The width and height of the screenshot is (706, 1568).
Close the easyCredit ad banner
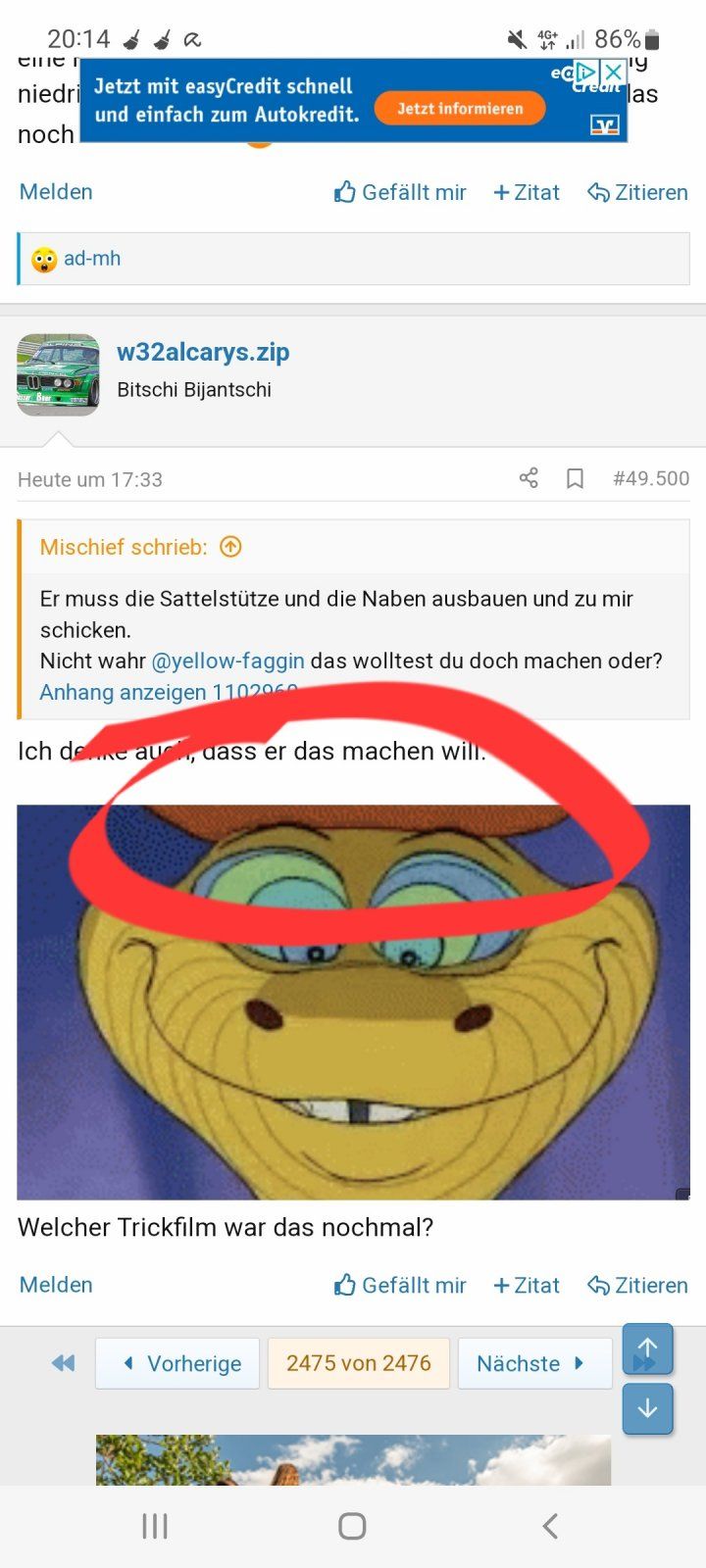pyautogui.click(x=613, y=73)
